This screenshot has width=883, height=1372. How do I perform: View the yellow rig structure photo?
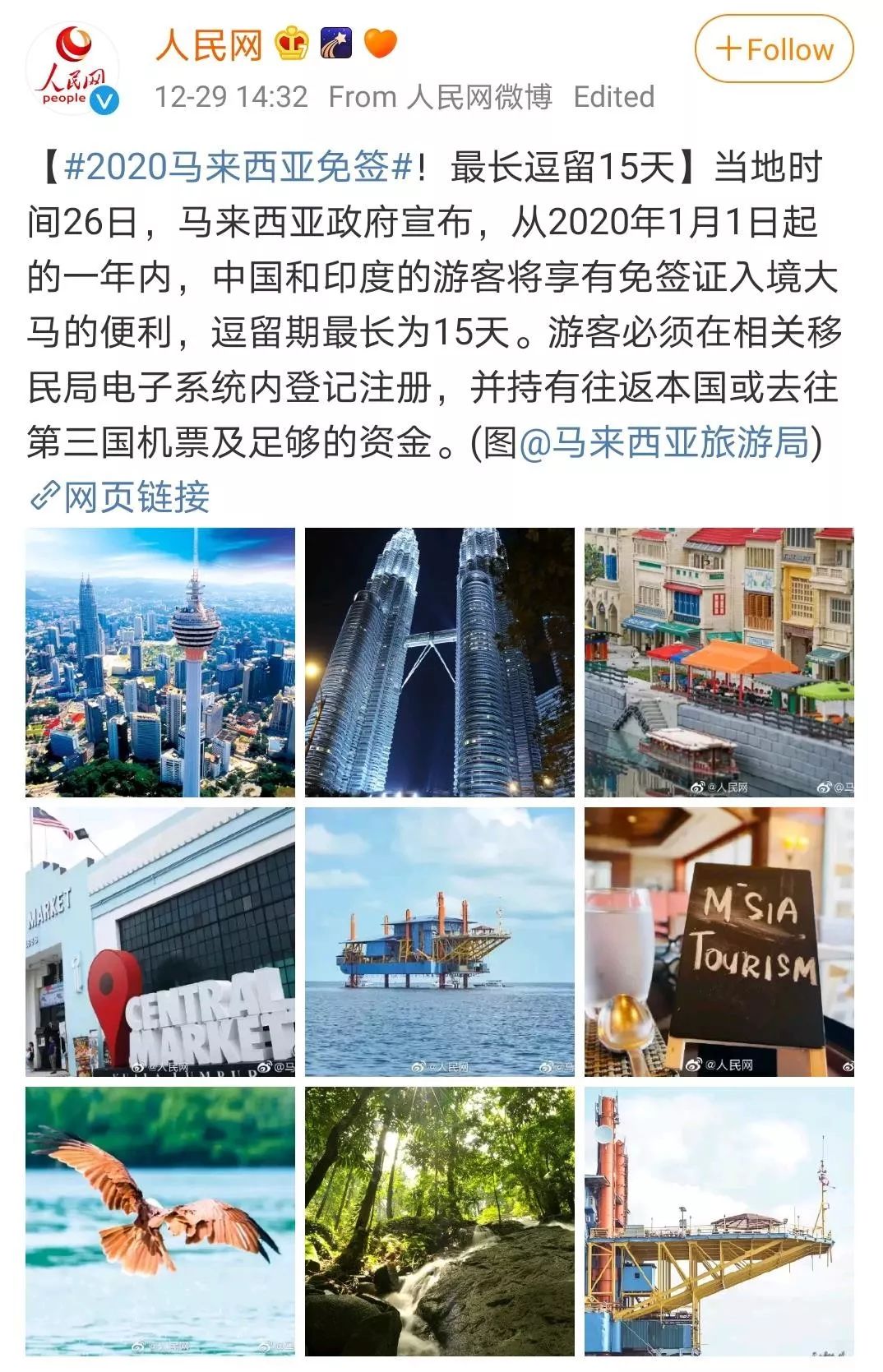(719, 1222)
